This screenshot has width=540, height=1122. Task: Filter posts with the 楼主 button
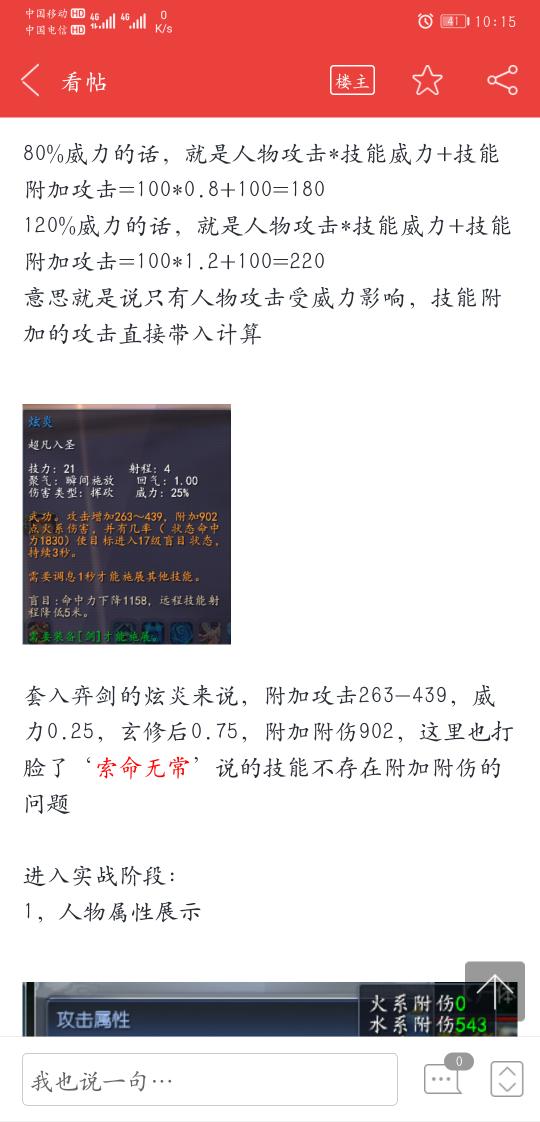click(352, 80)
